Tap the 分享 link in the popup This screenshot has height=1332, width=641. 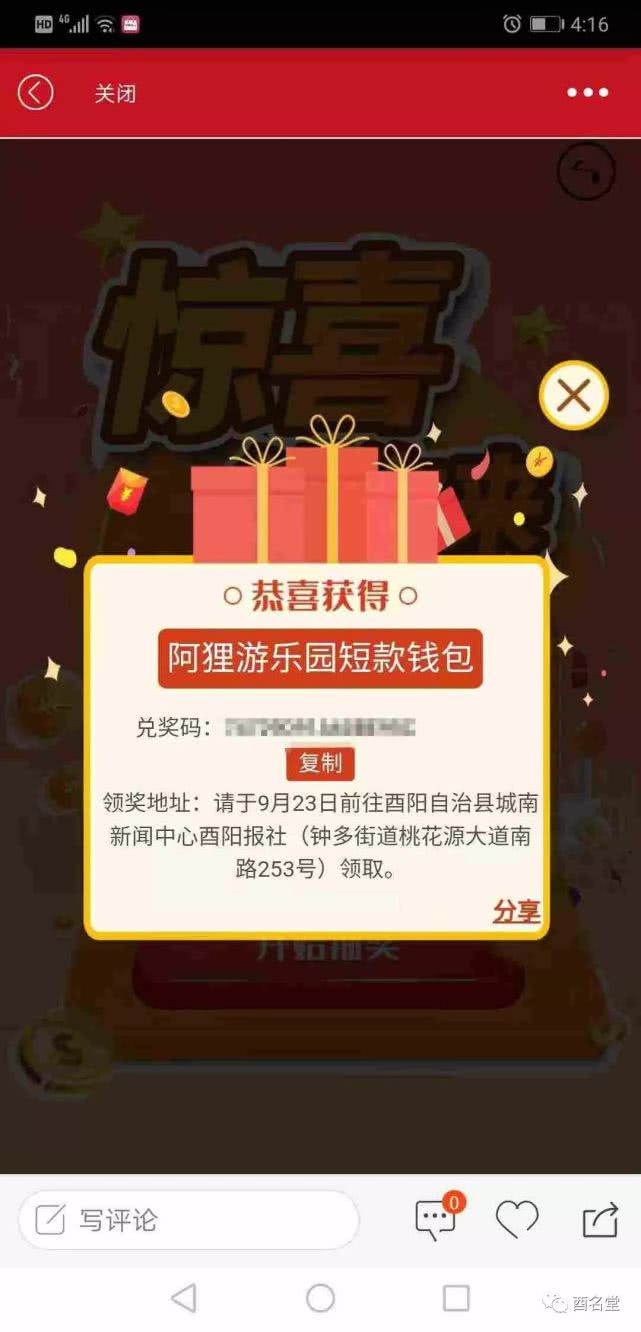517,911
